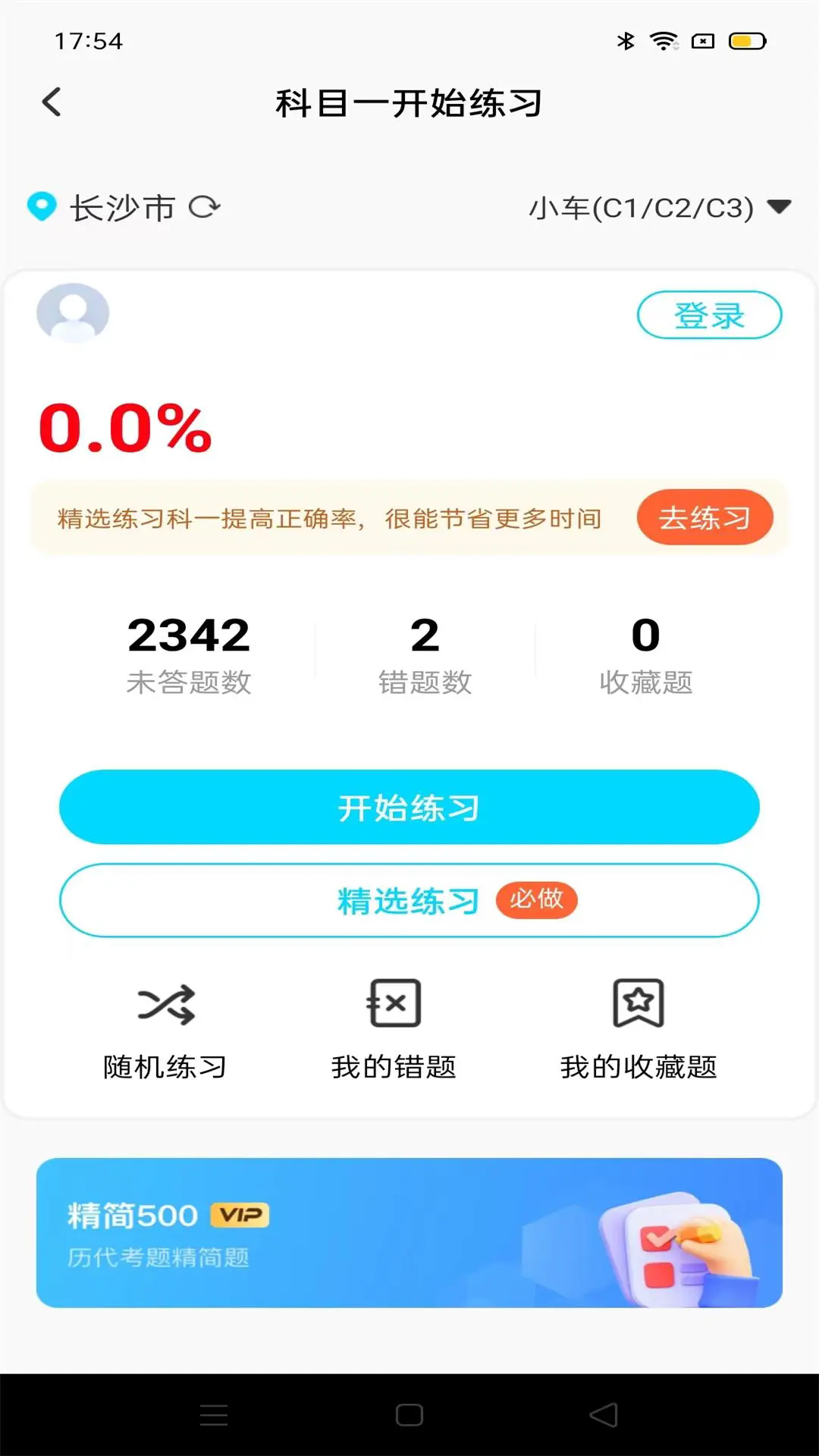Tap the Bluetooth status icon
Viewport: 819px width, 1456px height.
click(625, 42)
